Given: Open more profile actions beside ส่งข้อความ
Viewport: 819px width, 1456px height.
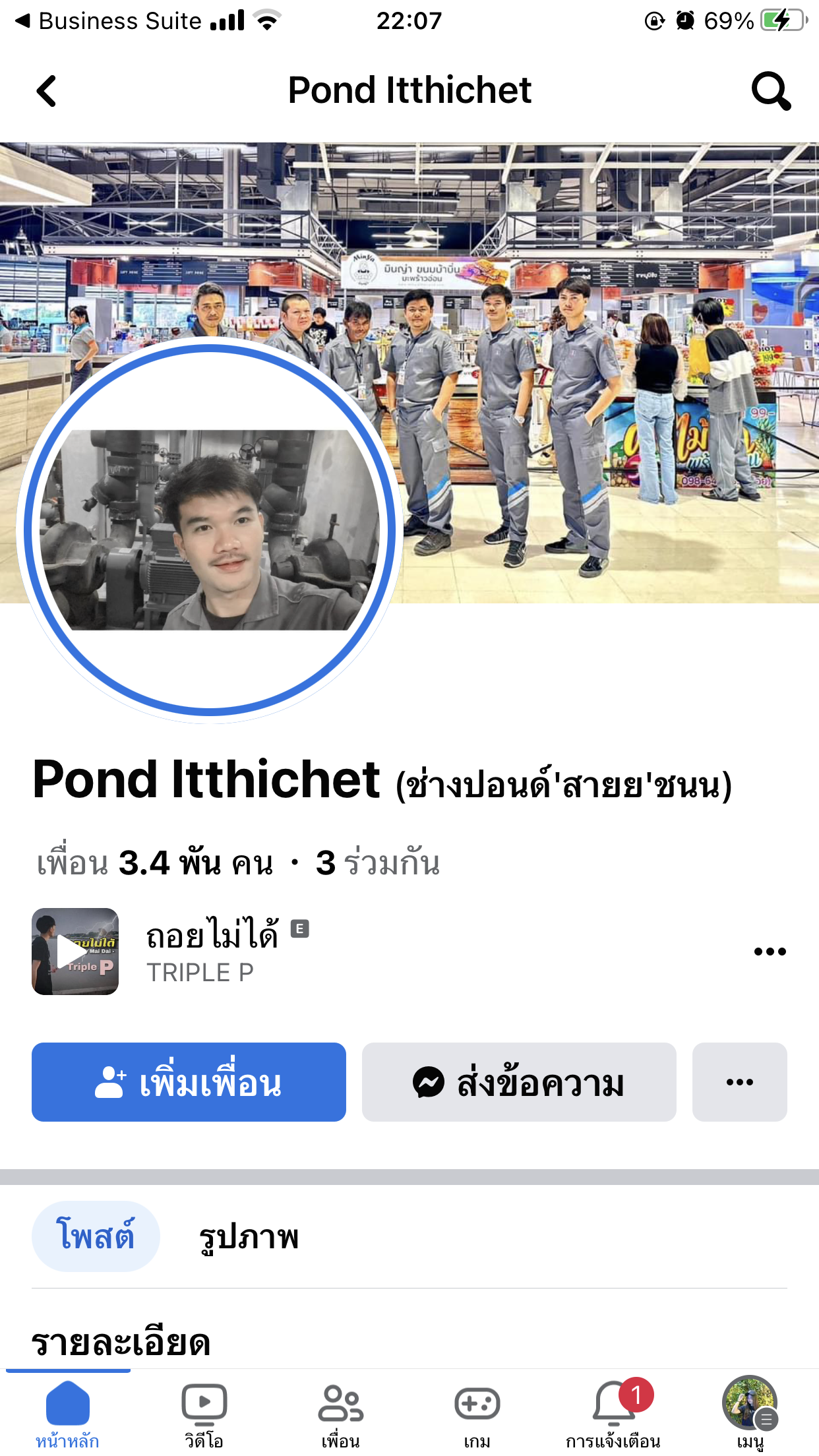Looking at the screenshot, I should [x=739, y=1082].
